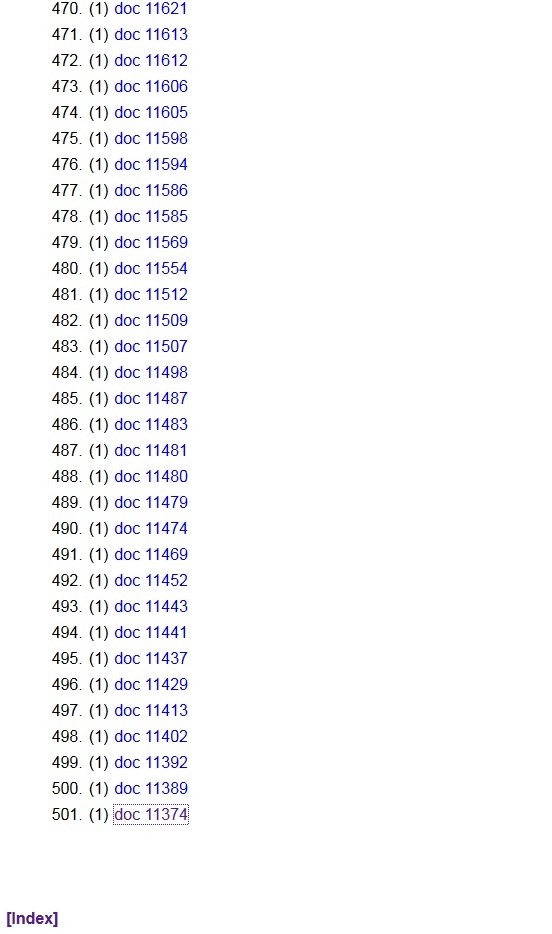Open doc 11569
This screenshot has height=934, width=552.
pos(151,242)
